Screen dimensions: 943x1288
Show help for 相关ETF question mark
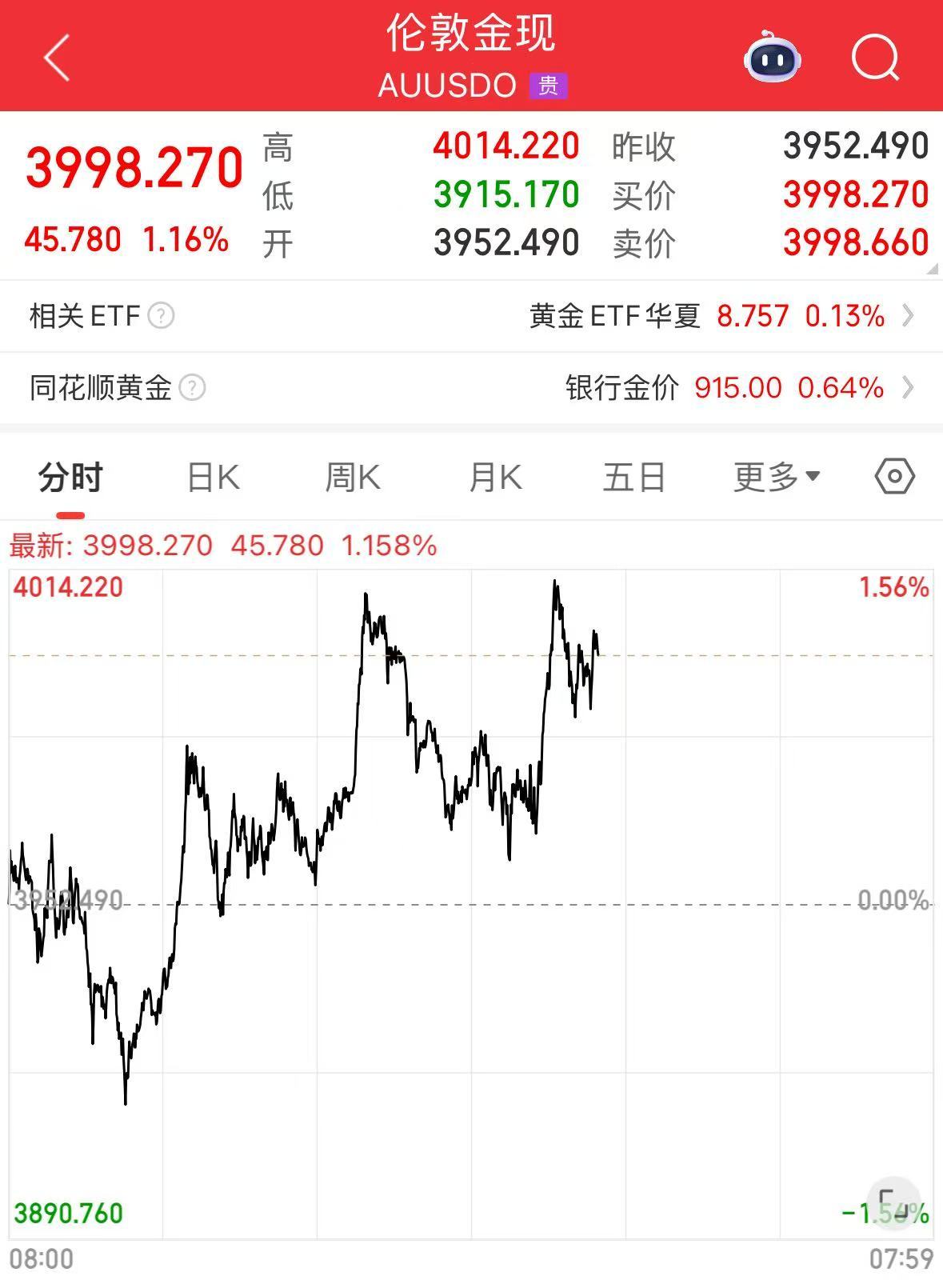(x=161, y=316)
